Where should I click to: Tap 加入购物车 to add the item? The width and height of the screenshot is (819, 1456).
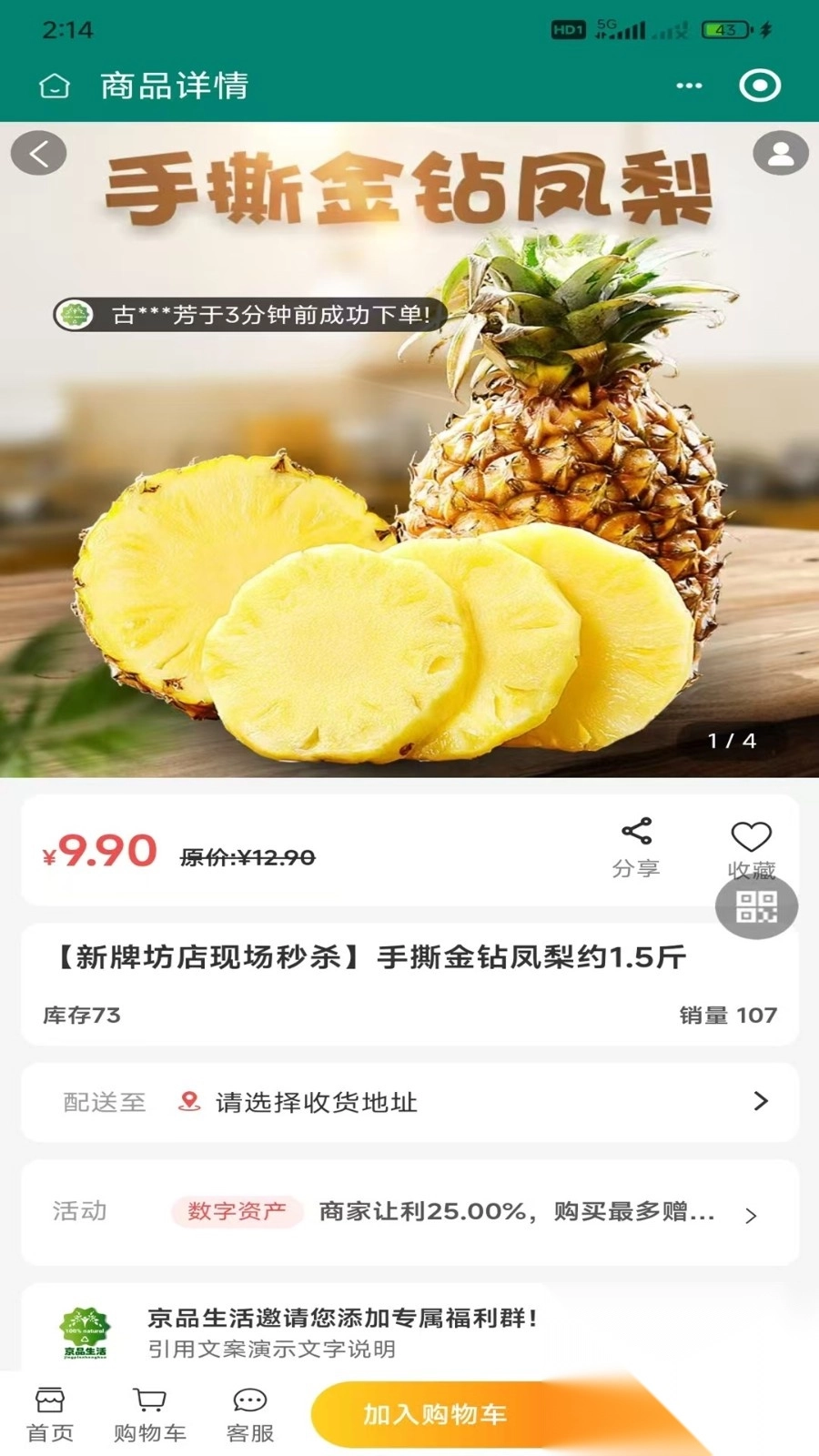coord(437,1414)
